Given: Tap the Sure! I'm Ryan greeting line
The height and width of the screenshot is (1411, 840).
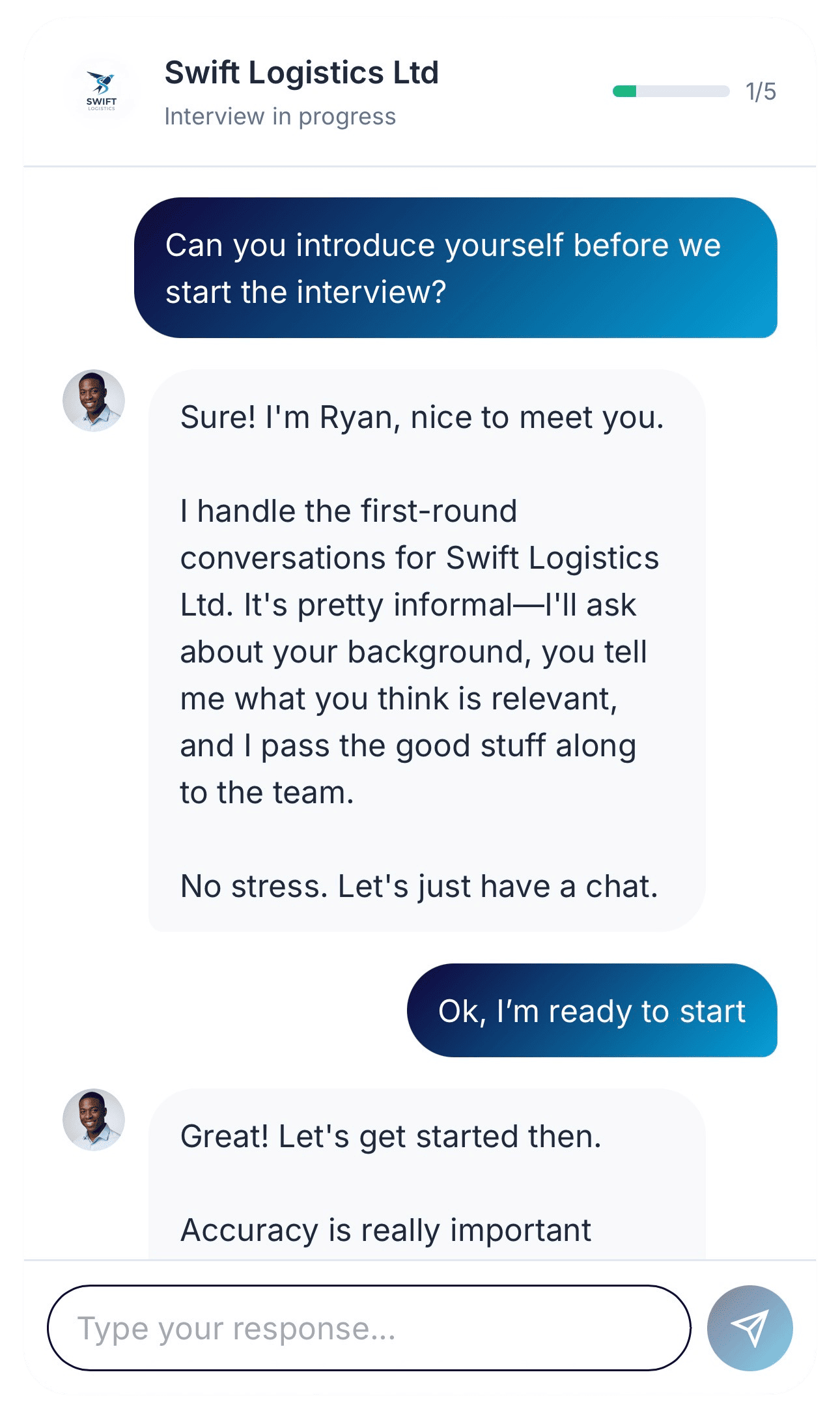Looking at the screenshot, I should coord(422,418).
